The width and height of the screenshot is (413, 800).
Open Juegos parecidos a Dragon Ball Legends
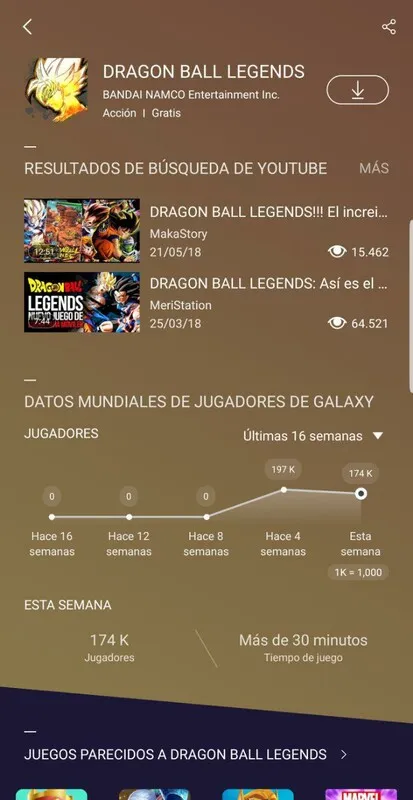click(186, 754)
